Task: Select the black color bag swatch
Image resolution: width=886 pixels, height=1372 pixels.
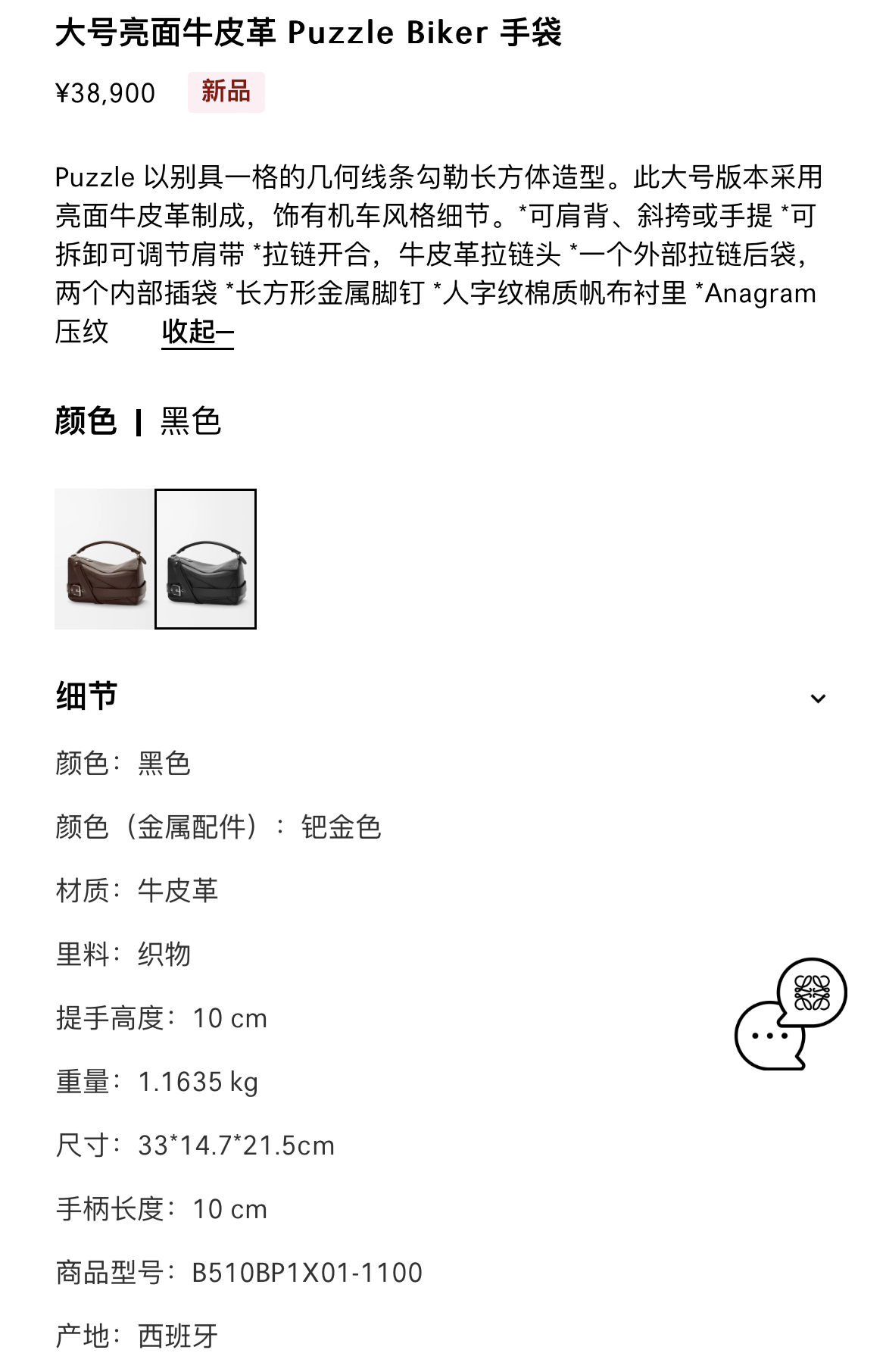Action: pyautogui.click(x=205, y=559)
